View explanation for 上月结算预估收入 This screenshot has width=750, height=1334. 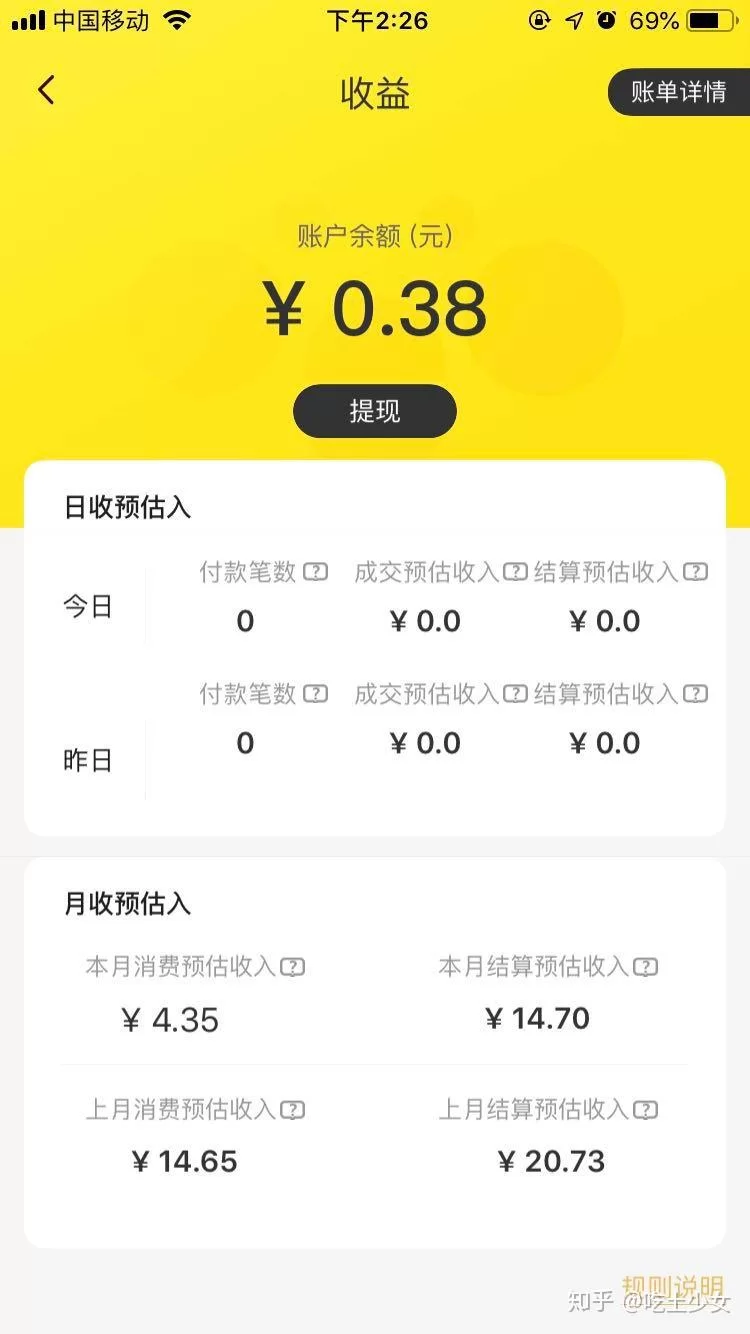tap(646, 1109)
